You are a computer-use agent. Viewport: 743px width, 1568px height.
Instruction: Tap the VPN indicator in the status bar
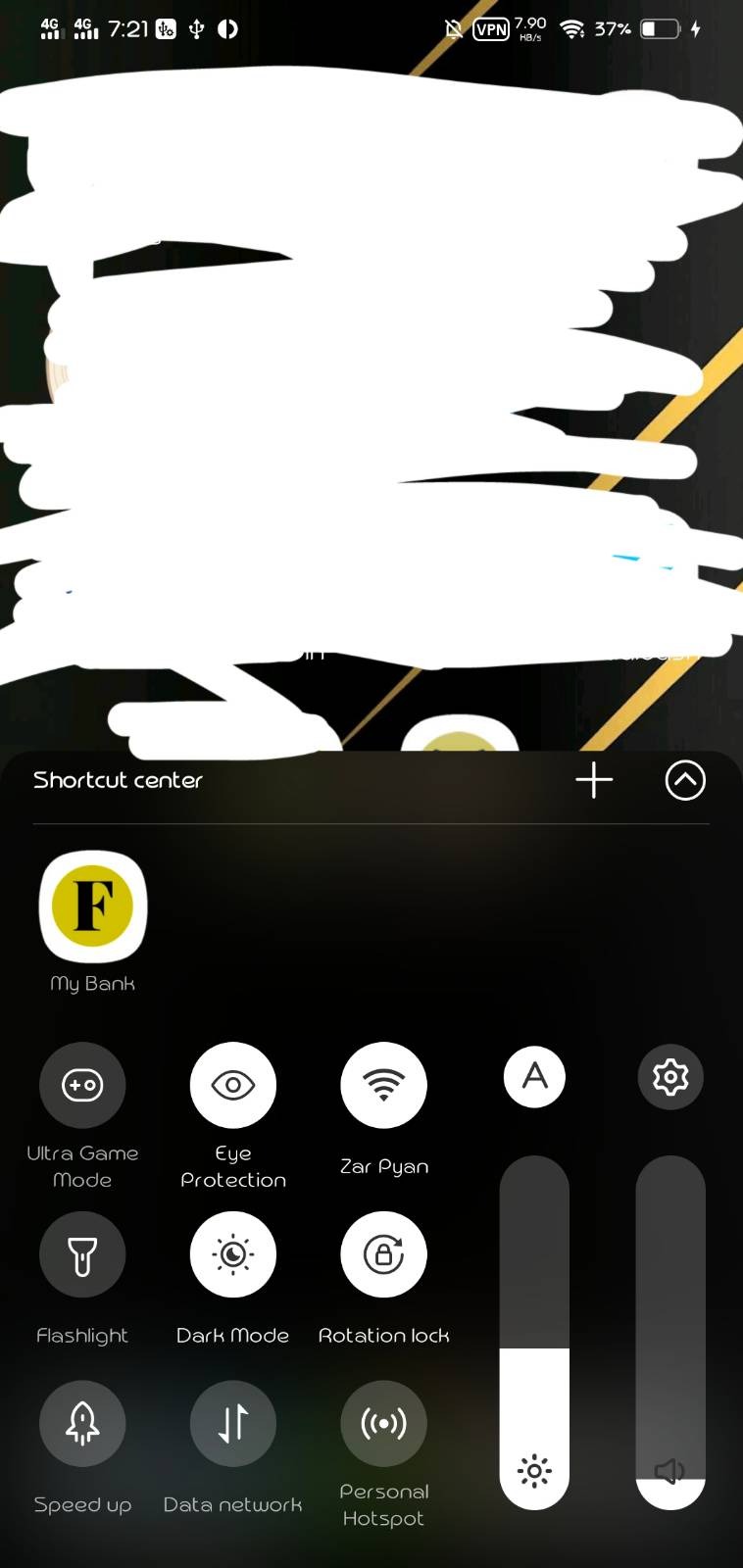(489, 29)
